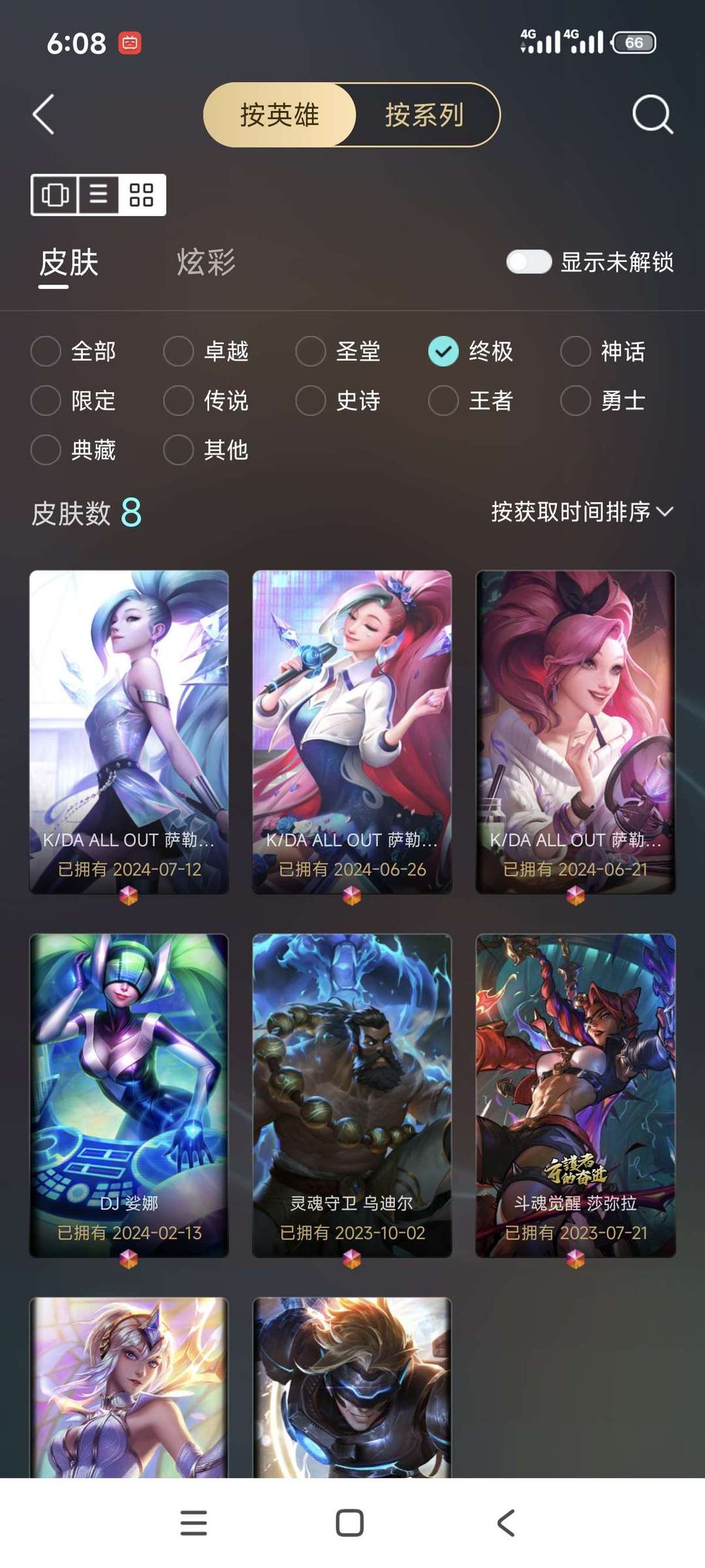Screen dimensions: 705x1568
Task: Toggle 显示未解锁 switch on
Action: tap(529, 262)
